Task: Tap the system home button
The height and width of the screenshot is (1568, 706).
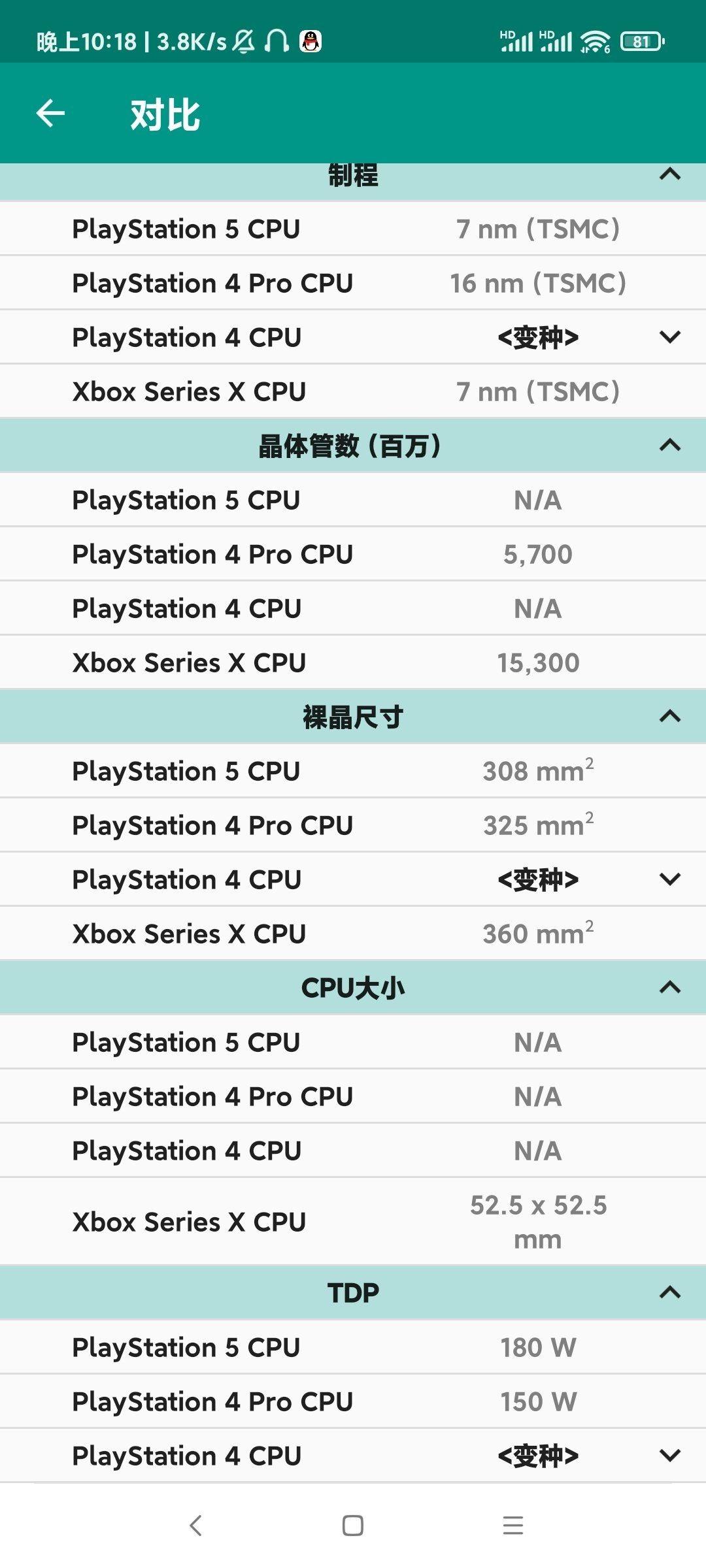Action: point(353,1526)
